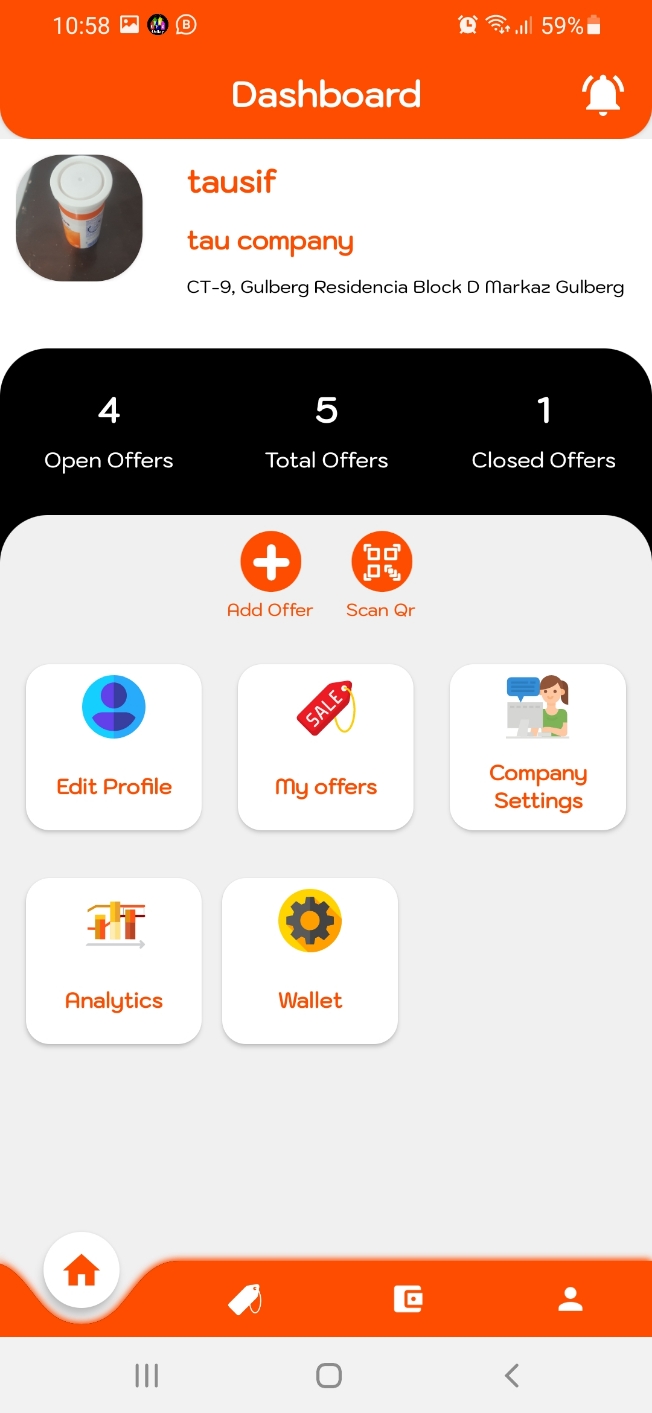Switch to the offers tag tab

coord(245,1299)
